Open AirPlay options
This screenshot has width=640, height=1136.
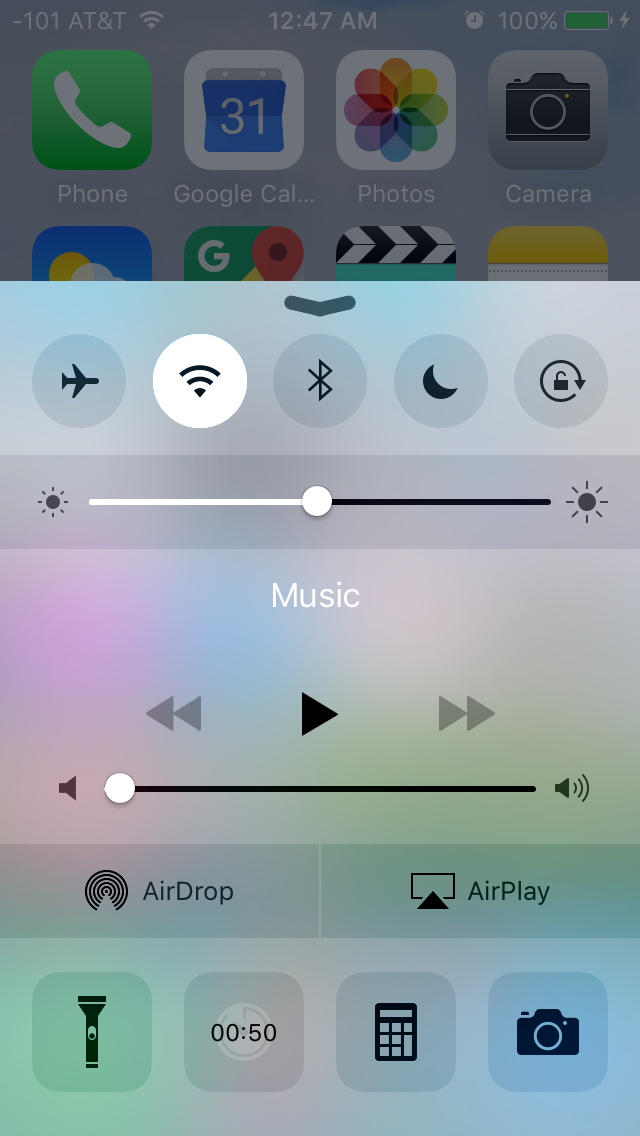point(480,890)
